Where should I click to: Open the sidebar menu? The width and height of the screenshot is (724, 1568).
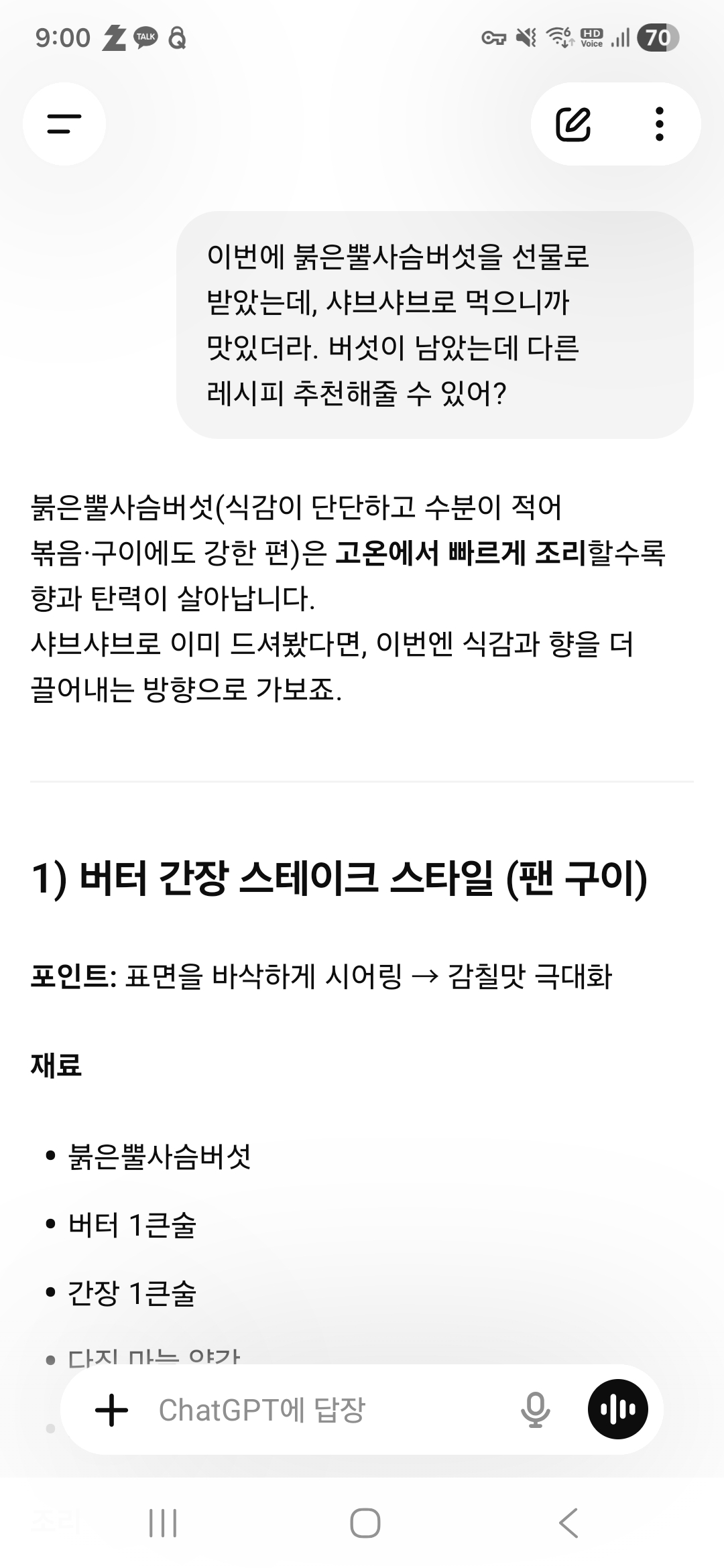click(x=64, y=124)
